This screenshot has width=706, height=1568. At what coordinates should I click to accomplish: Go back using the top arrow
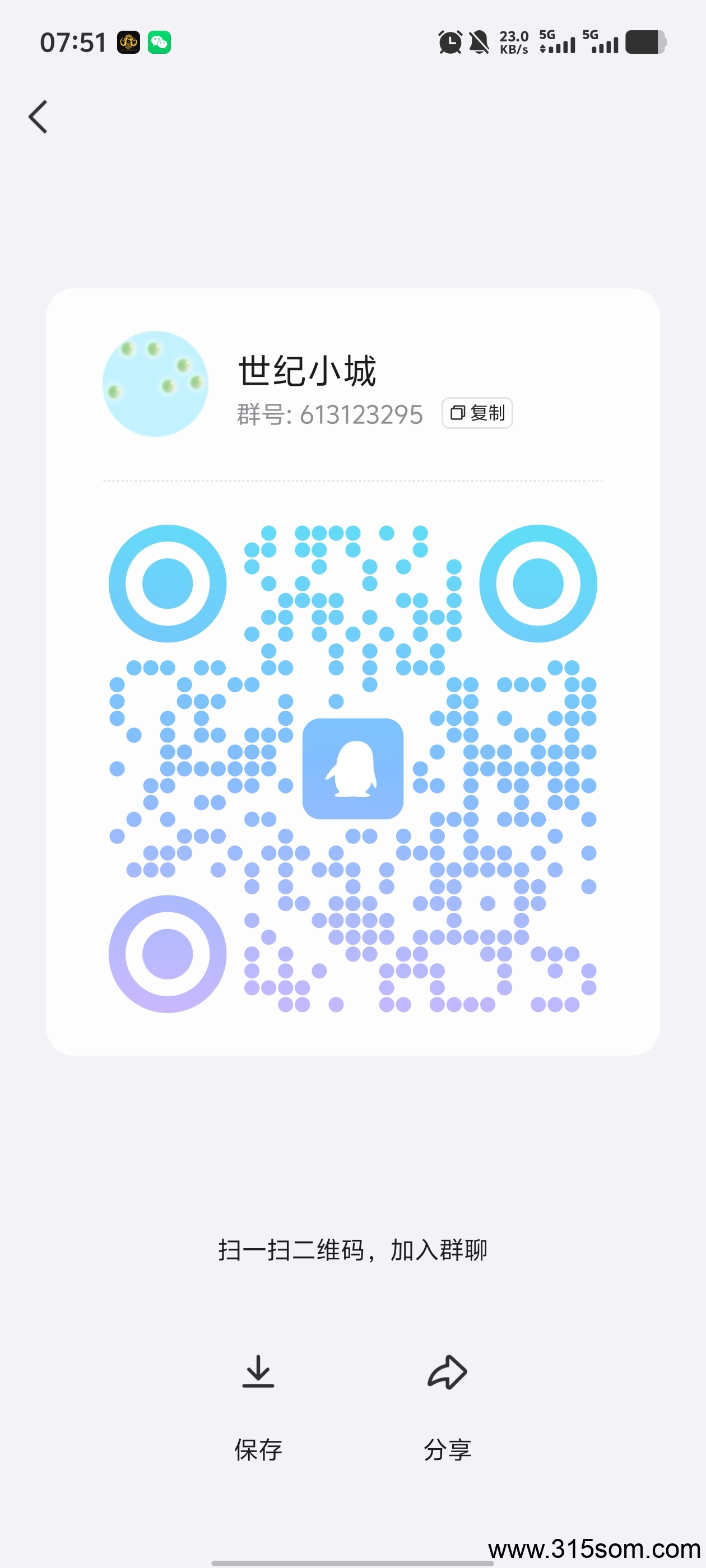(x=38, y=117)
